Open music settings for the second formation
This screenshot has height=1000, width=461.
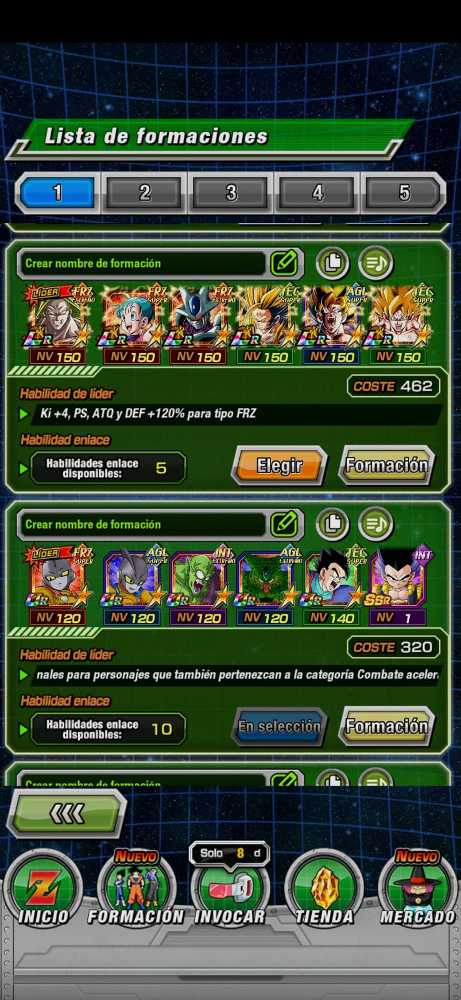click(x=376, y=524)
